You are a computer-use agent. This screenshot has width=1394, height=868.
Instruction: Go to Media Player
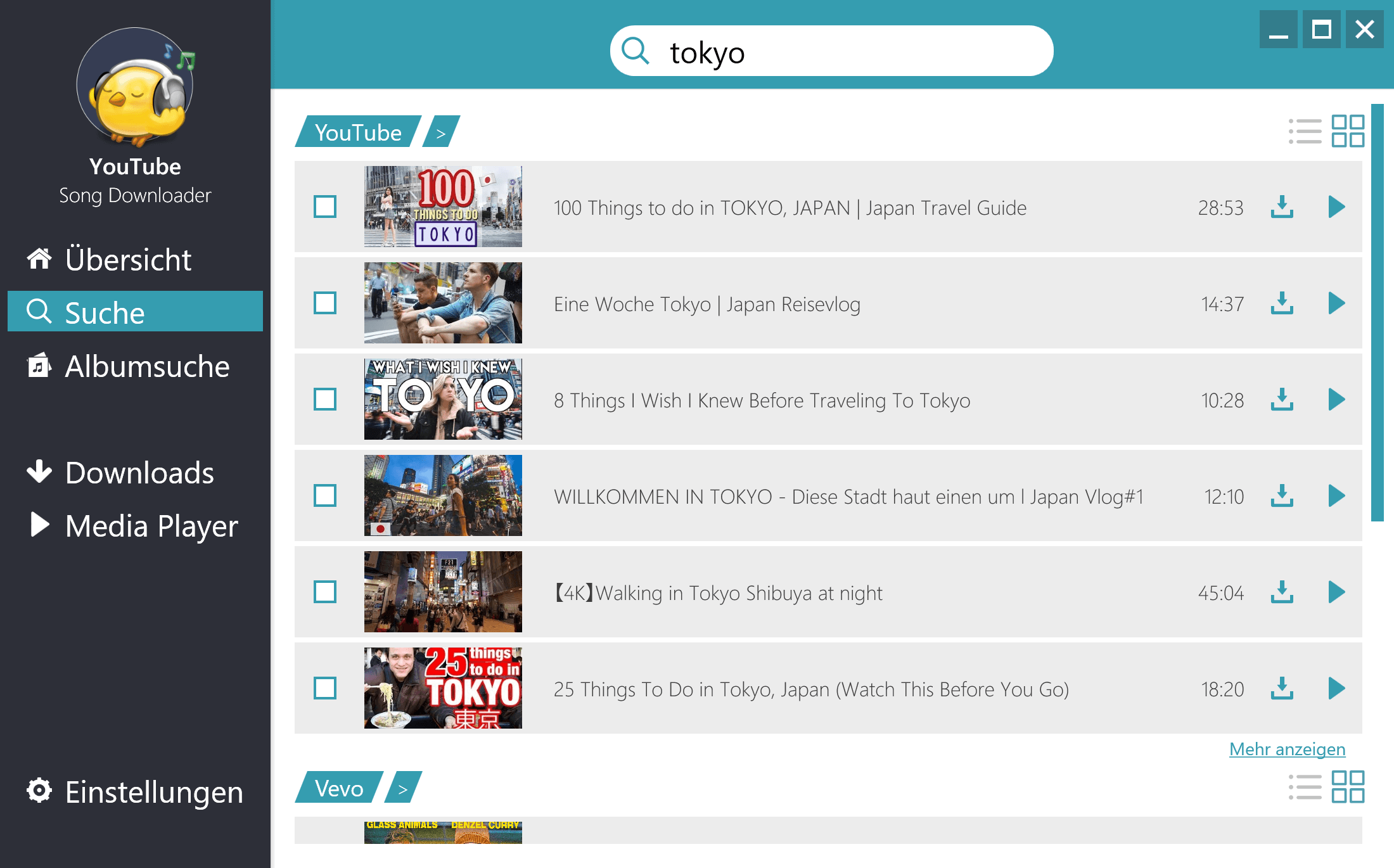[x=151, y=526]
